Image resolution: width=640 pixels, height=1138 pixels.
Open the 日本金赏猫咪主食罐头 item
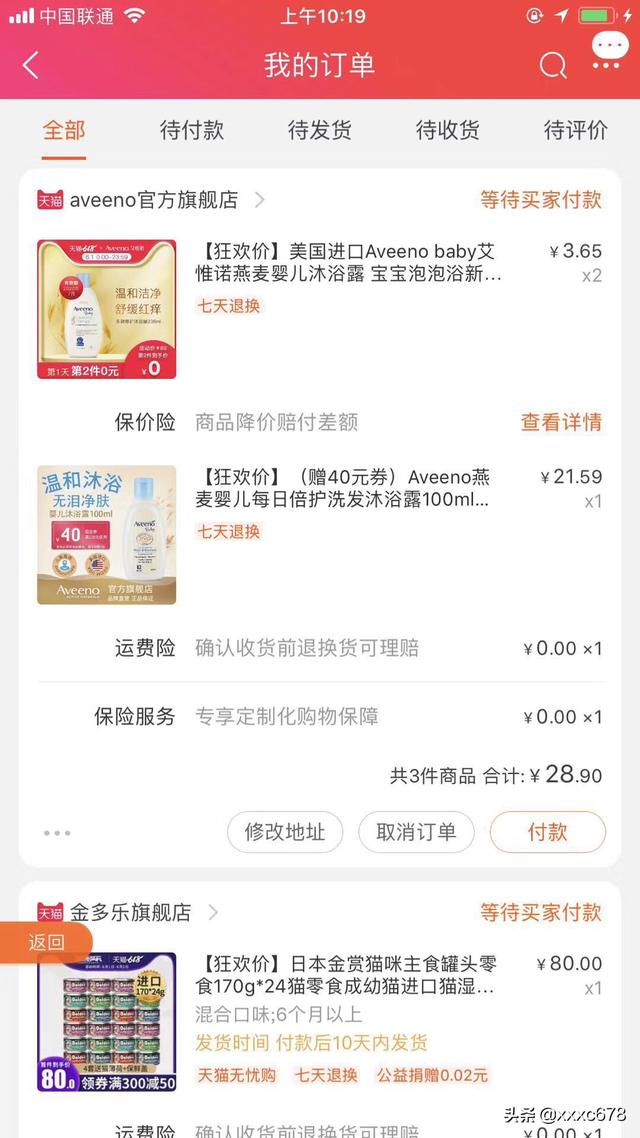pyautogui.click(x=346, y=975)
